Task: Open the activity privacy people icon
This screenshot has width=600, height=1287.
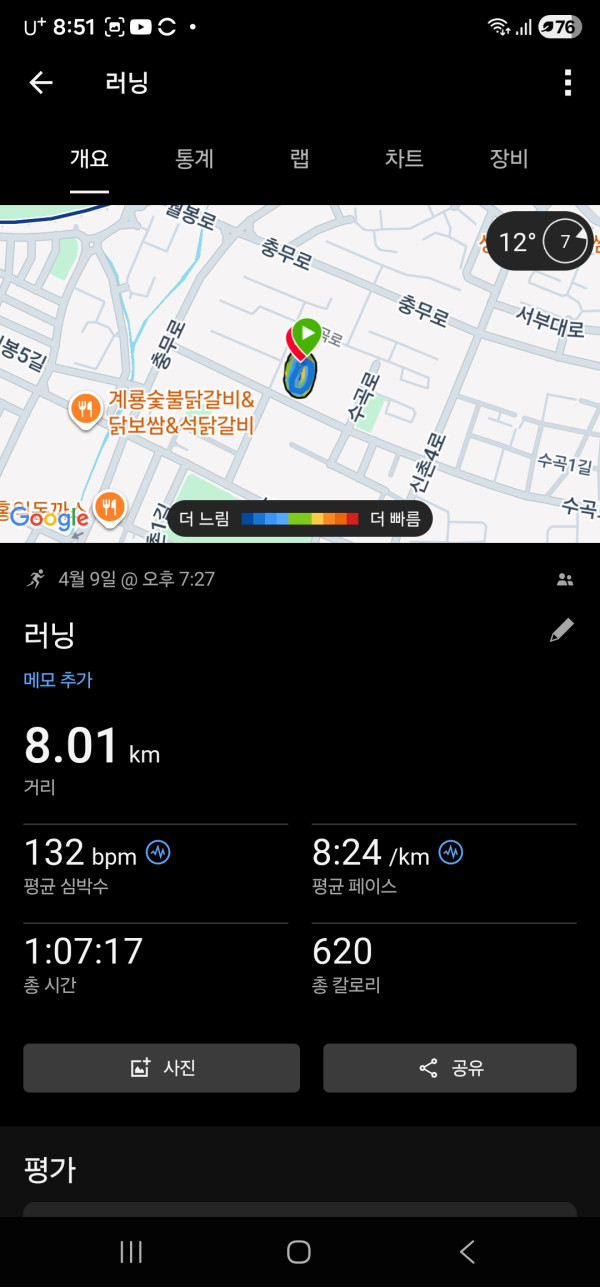Action: 565,579
